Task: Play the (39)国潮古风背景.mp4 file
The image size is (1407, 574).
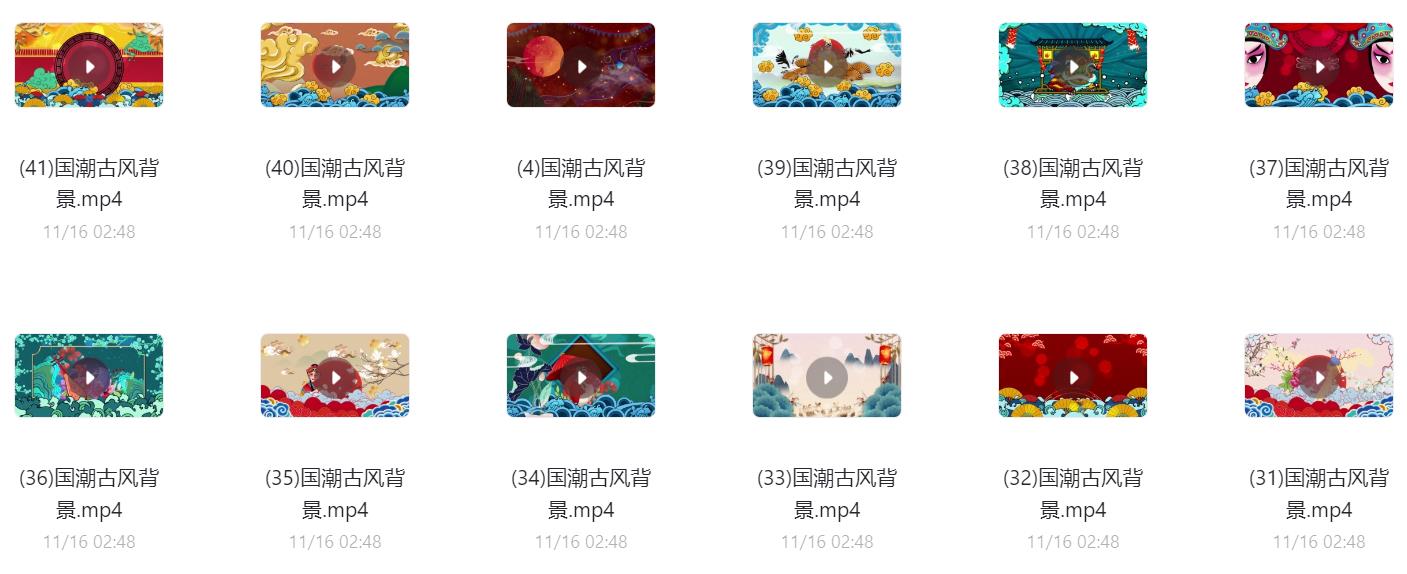Action: coord(827,66)
